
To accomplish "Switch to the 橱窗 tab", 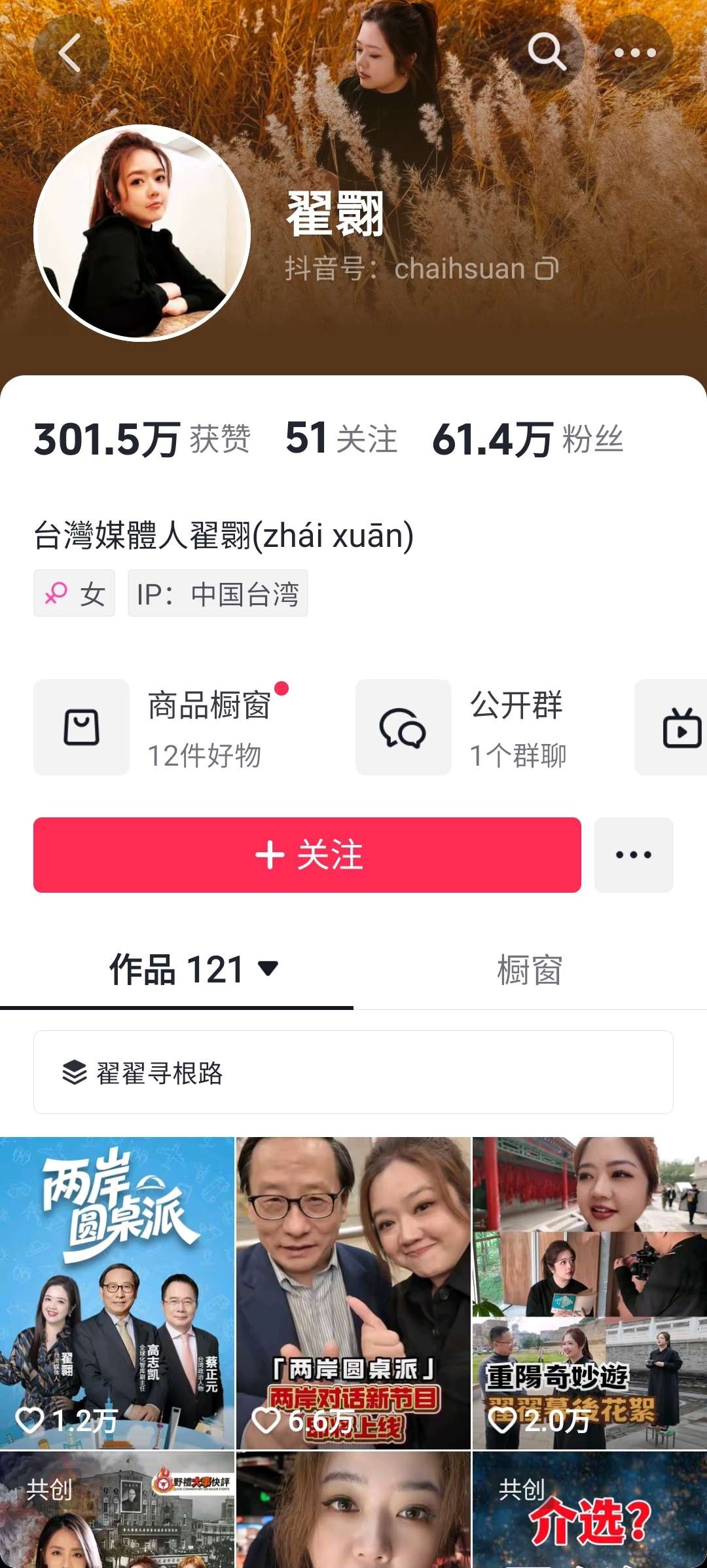I will coord(530,970).
